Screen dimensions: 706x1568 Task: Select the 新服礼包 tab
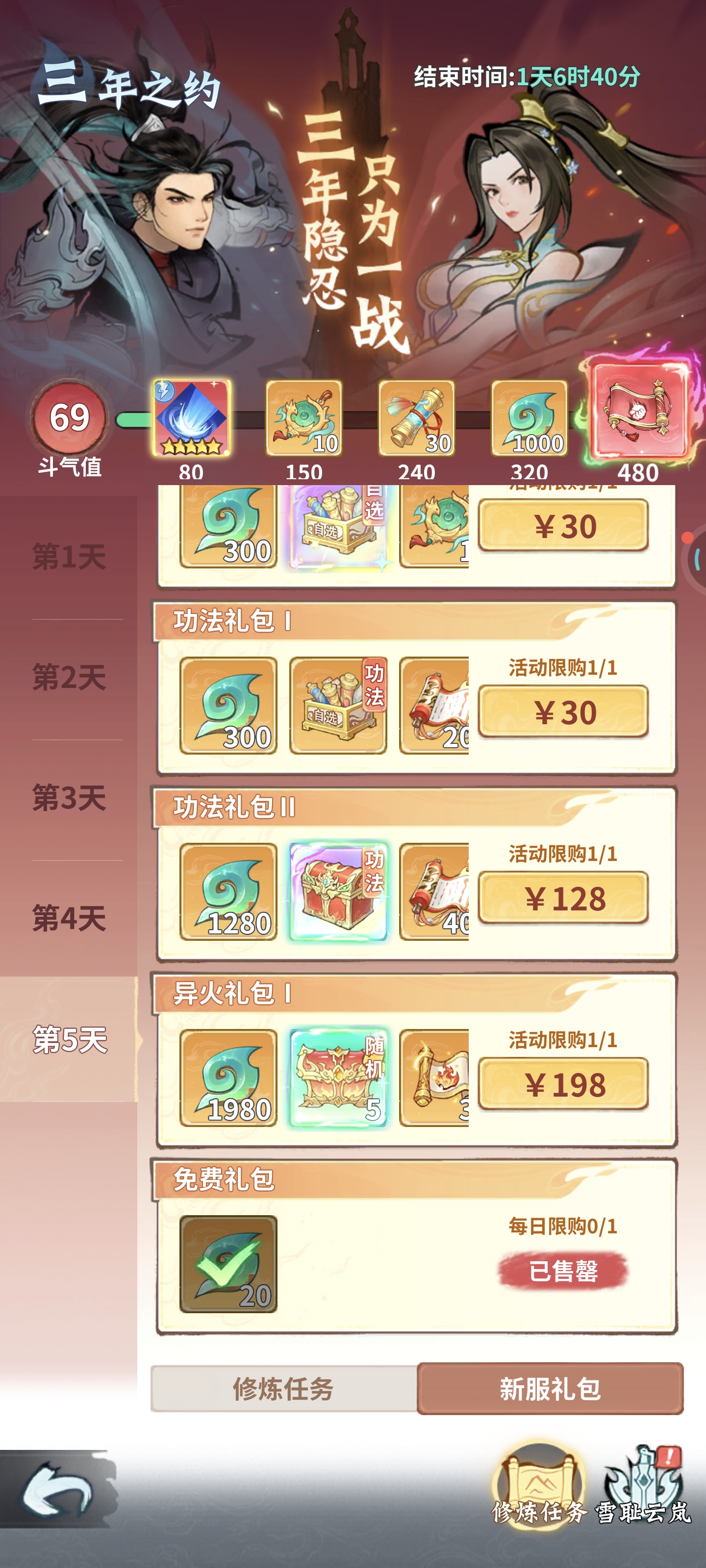click(550, 1389)
